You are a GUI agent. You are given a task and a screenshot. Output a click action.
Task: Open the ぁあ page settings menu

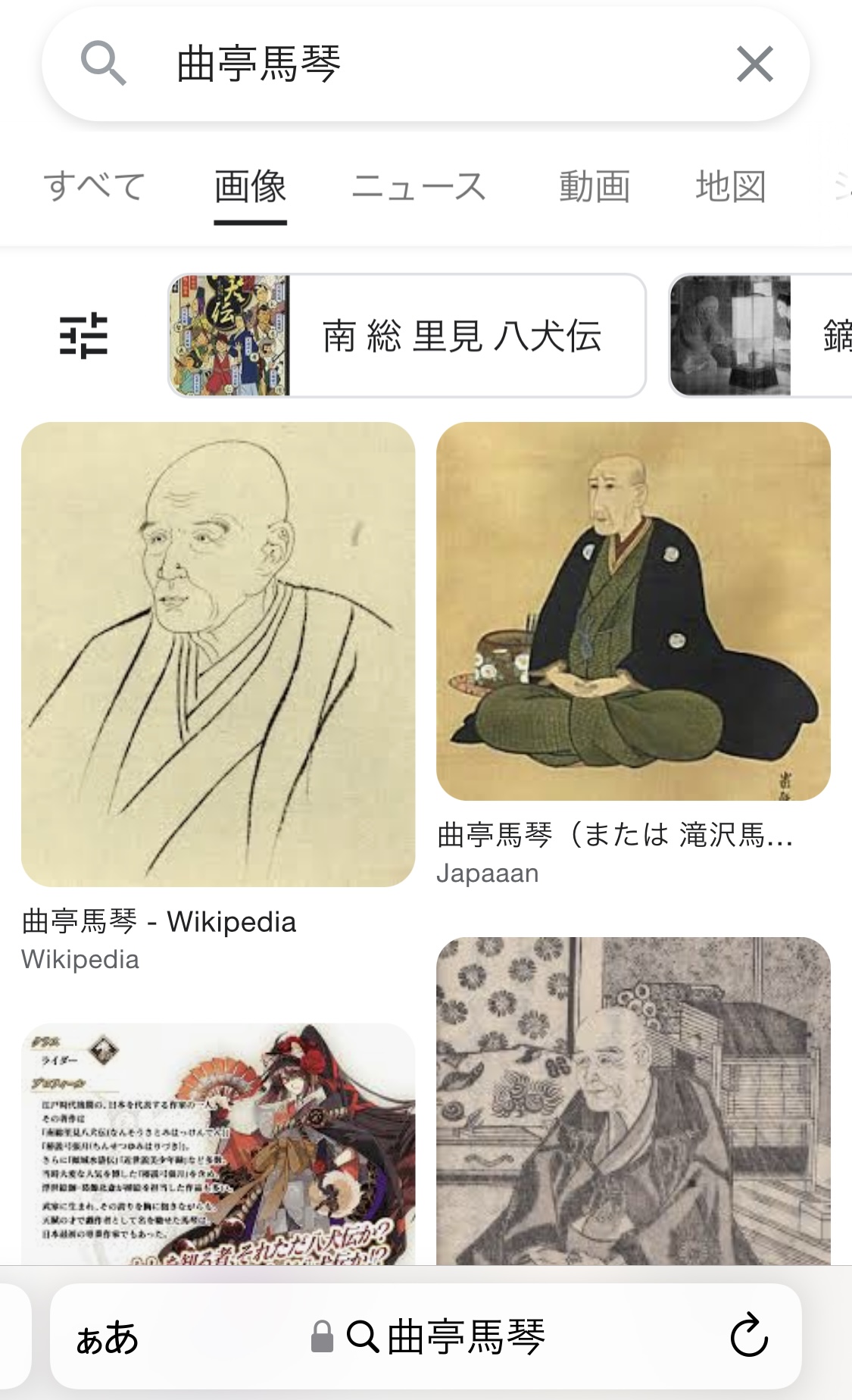107,1337
